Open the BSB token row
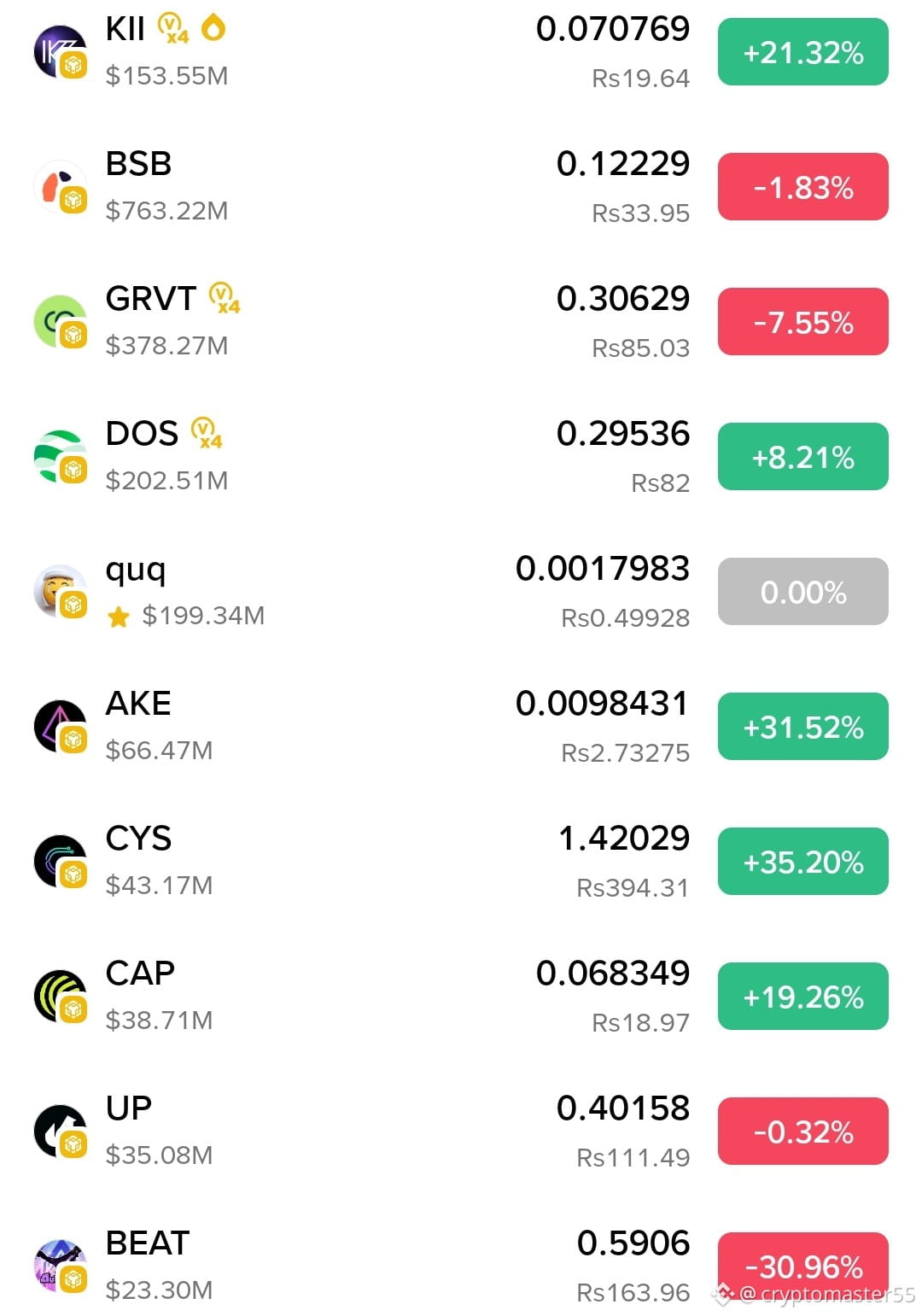The height and width of the screenshot is (1316, 922). 461,187
